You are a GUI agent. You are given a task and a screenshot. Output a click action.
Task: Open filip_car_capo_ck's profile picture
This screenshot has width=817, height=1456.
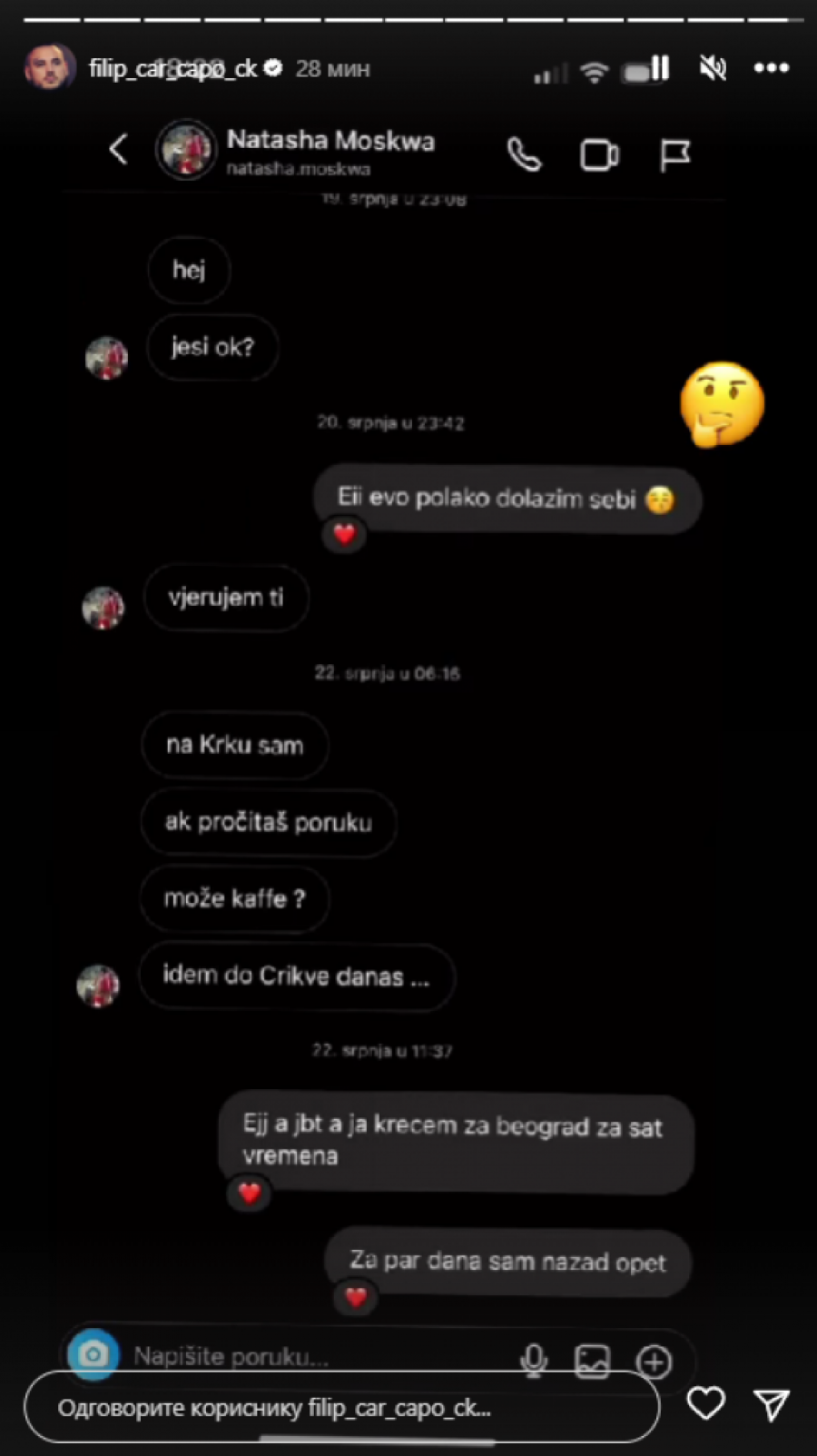coord(49,67)
